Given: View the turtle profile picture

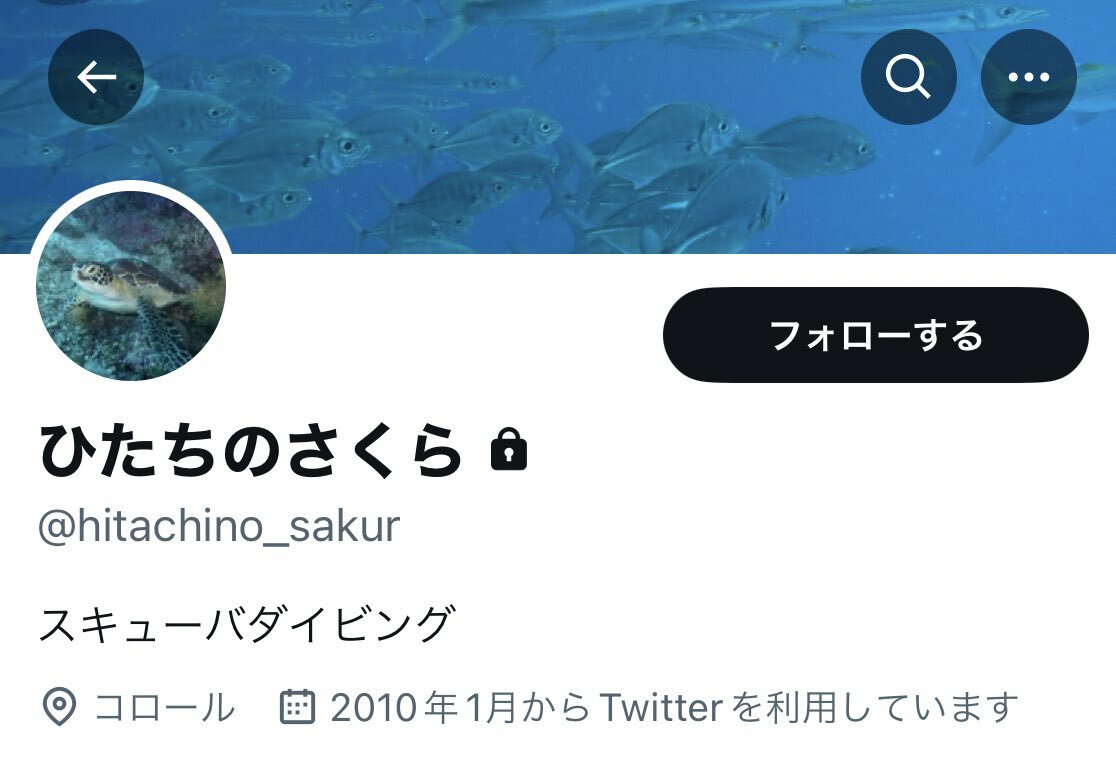Looking at the screenshot, I should pos(131,286).
